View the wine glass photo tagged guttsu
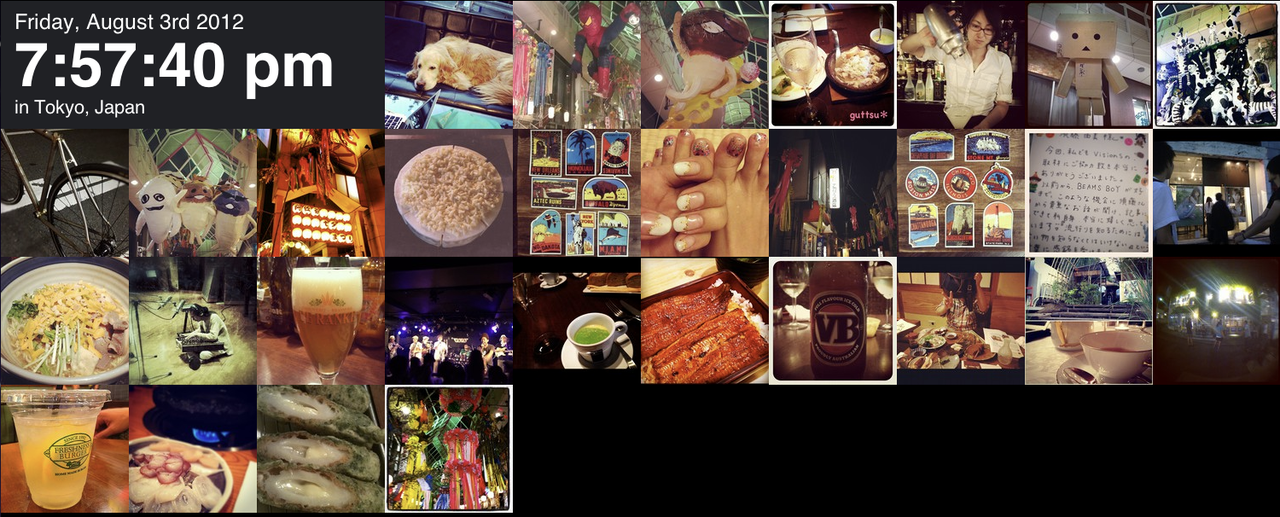This screenshot has width=1280, height=517. [x=832, y=64]
